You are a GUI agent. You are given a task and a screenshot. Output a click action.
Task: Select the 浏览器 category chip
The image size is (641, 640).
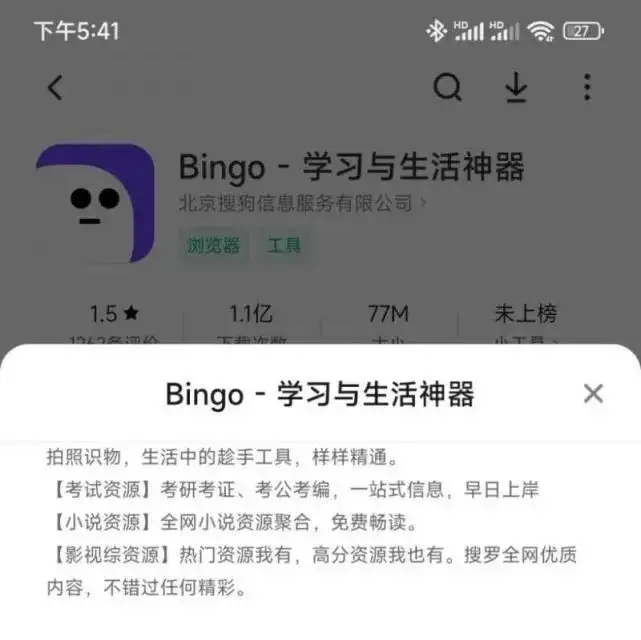(213, 245)
